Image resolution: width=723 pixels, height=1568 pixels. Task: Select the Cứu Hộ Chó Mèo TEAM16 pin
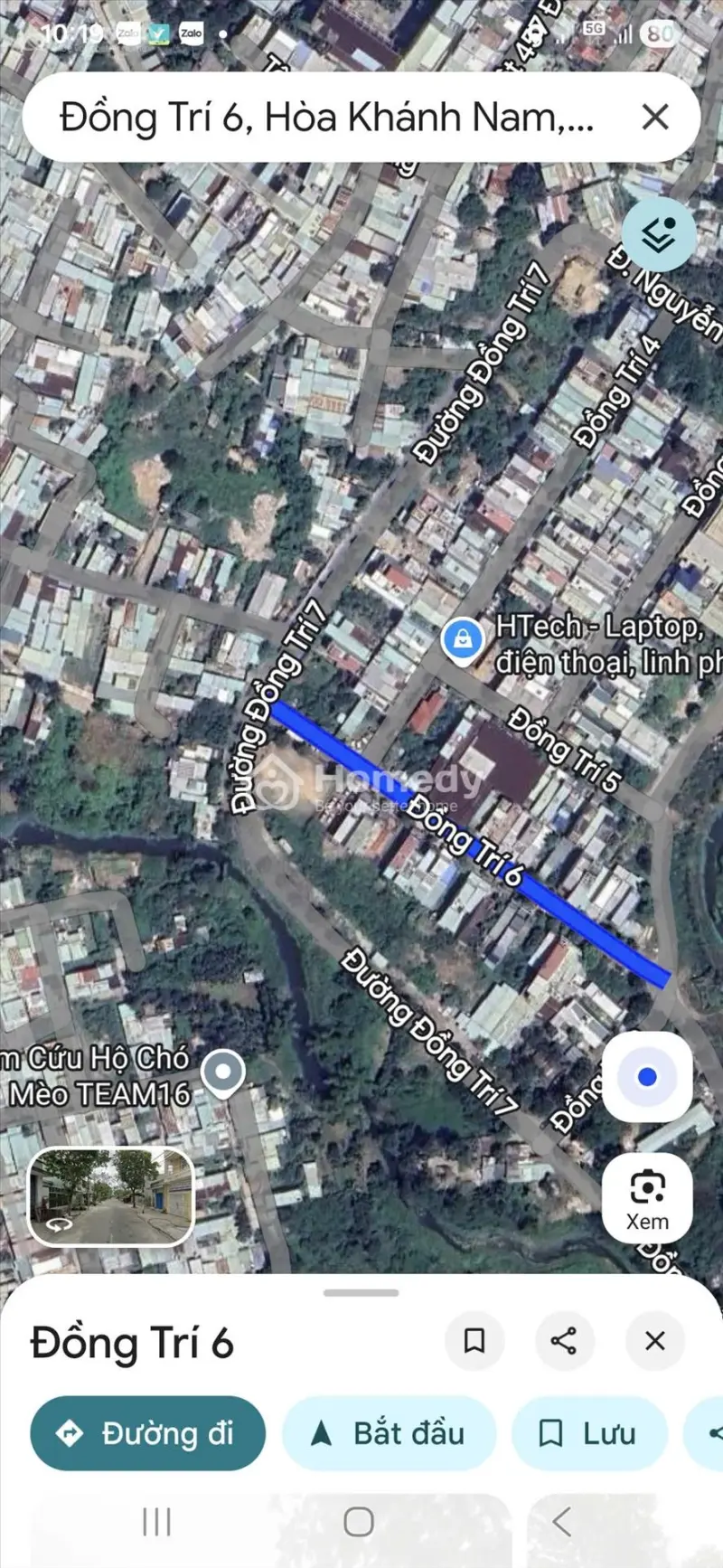pos(222,1072)
